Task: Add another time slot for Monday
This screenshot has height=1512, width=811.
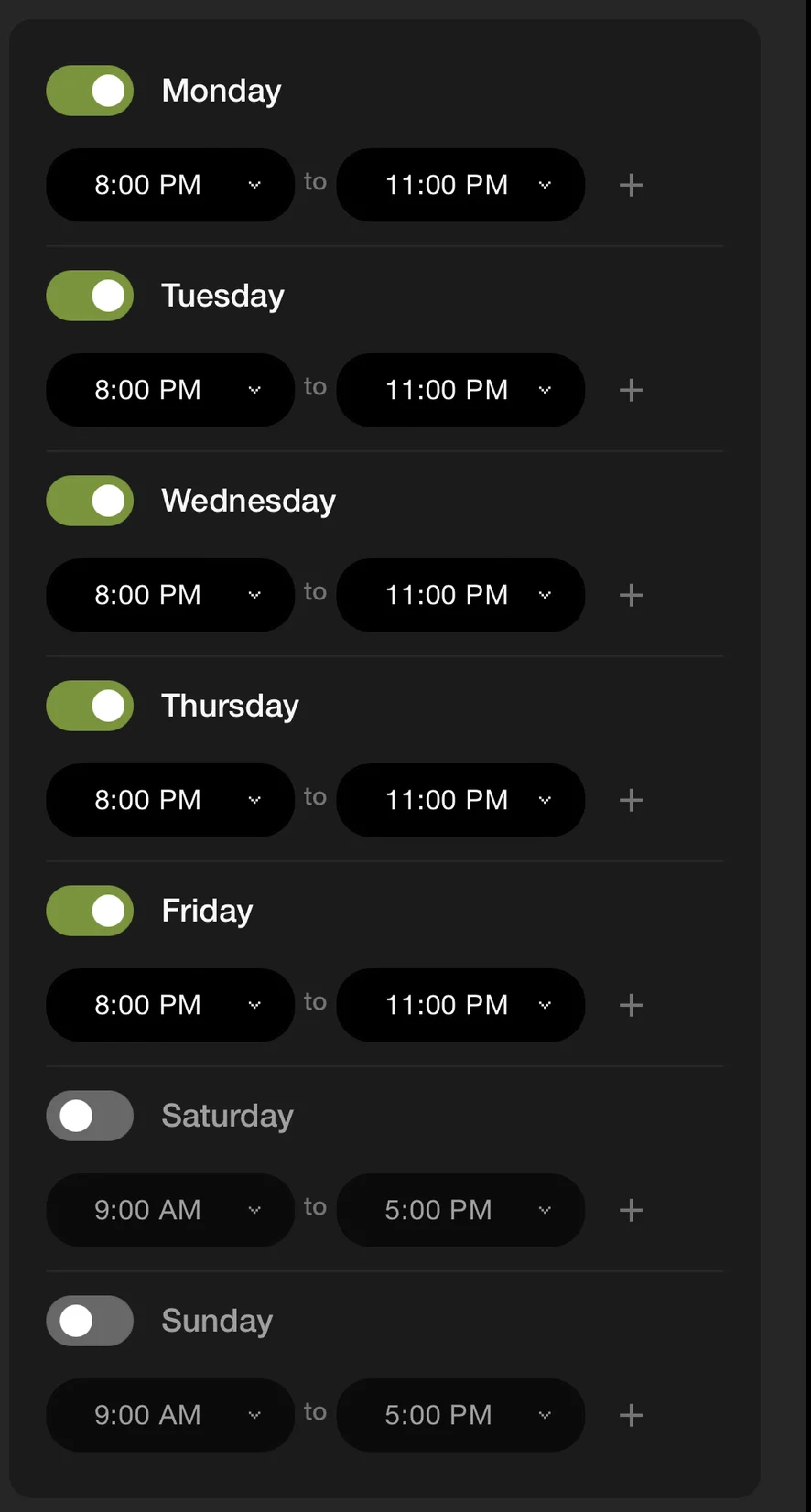Action: pos(631,185)
